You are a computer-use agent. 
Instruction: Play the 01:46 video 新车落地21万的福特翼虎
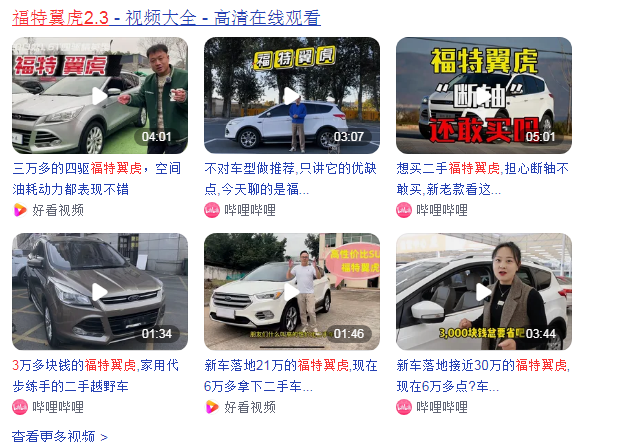click(291, 292)
